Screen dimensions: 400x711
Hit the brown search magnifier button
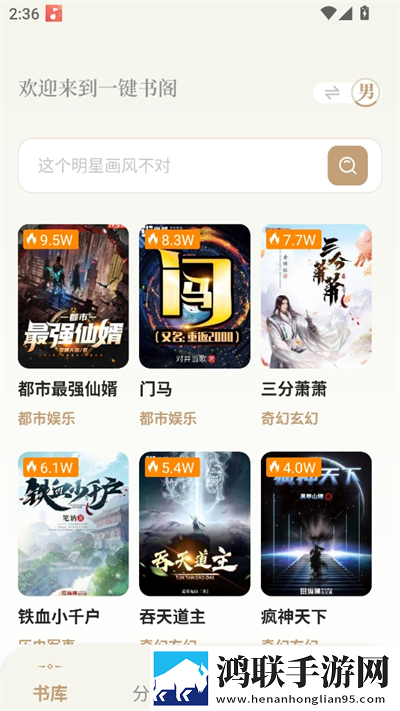tap(347, 166)
